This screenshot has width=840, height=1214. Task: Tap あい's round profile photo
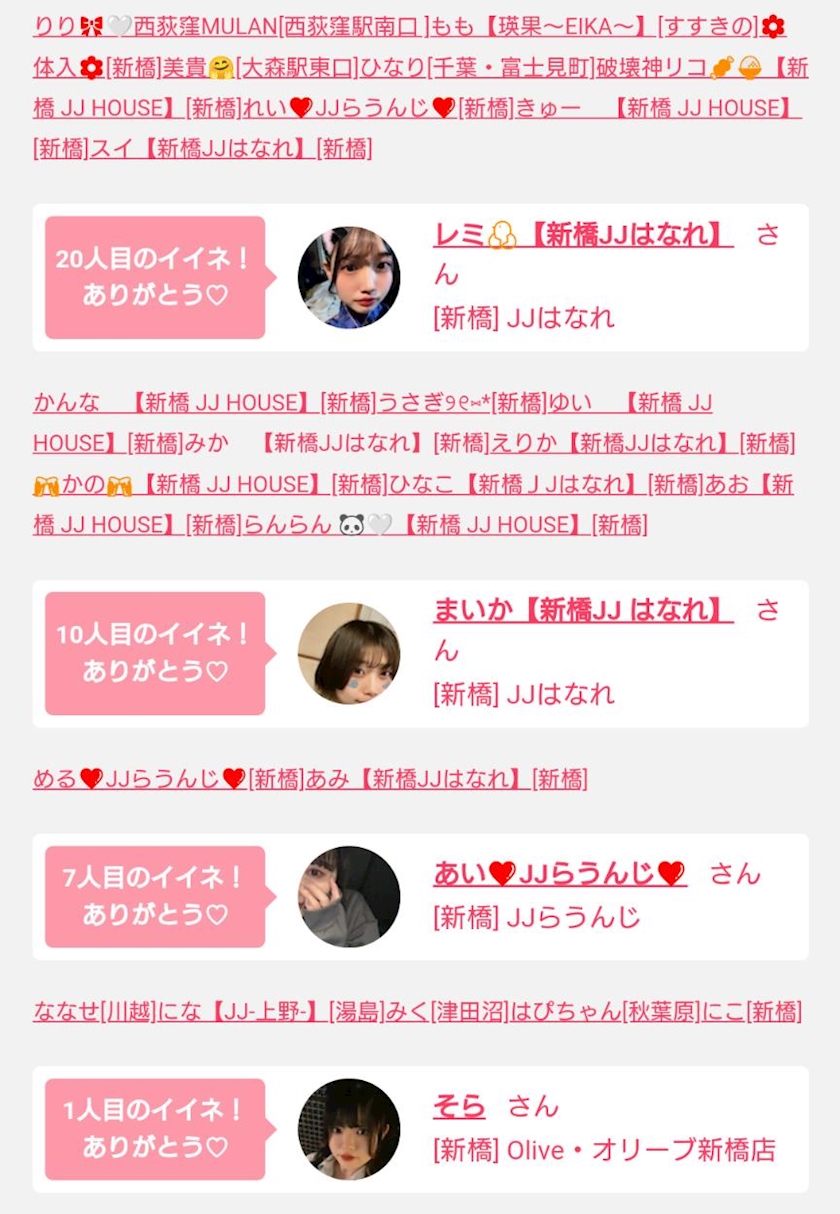(349, 897)
